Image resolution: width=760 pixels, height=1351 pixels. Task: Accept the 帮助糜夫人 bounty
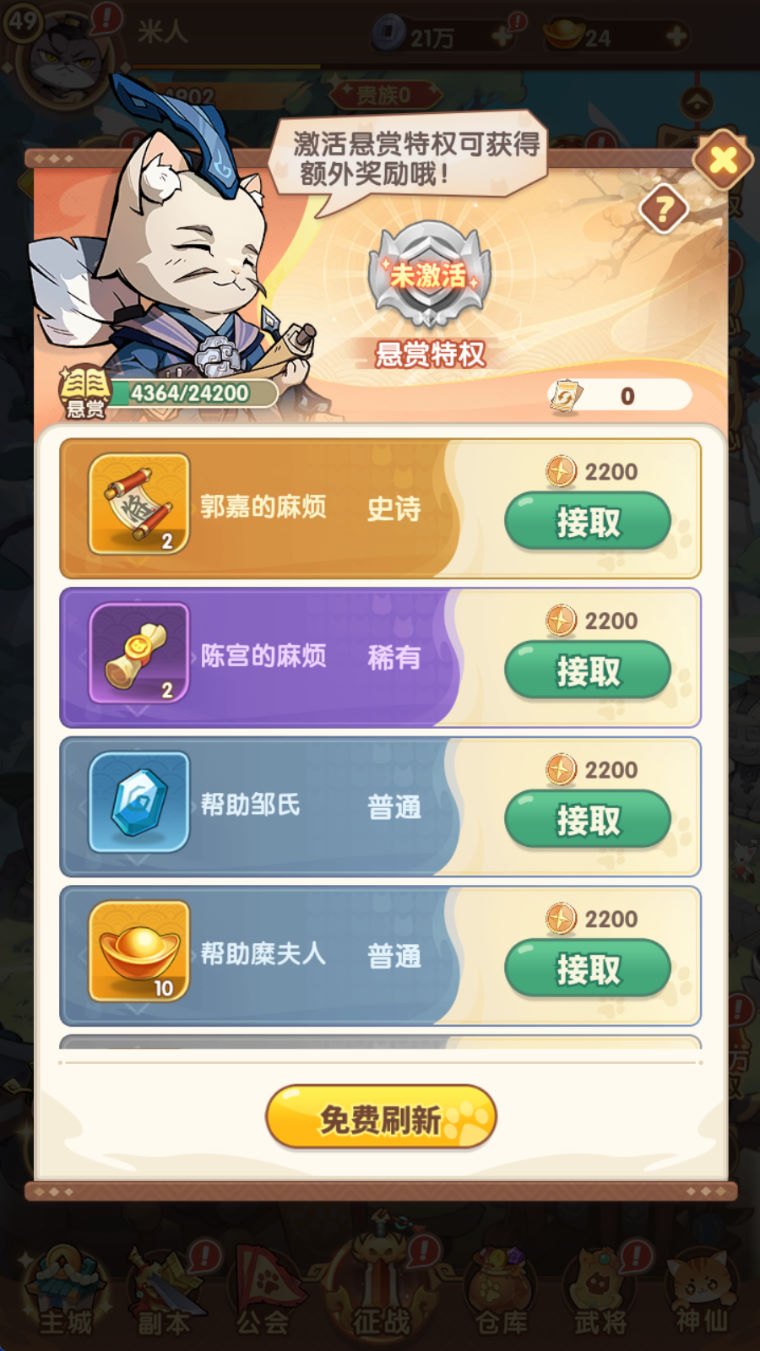coord(587,969)
